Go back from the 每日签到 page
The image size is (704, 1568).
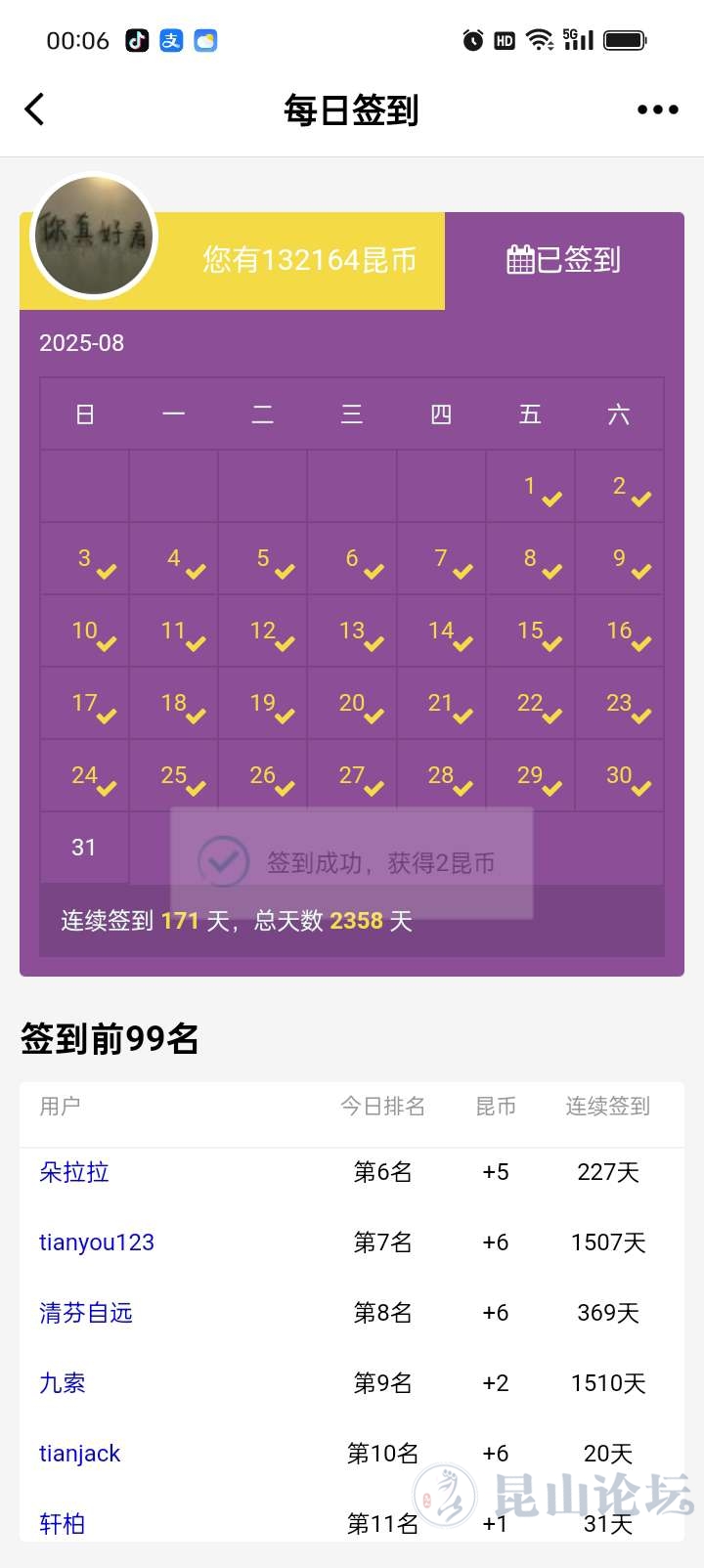click(35, 109)
